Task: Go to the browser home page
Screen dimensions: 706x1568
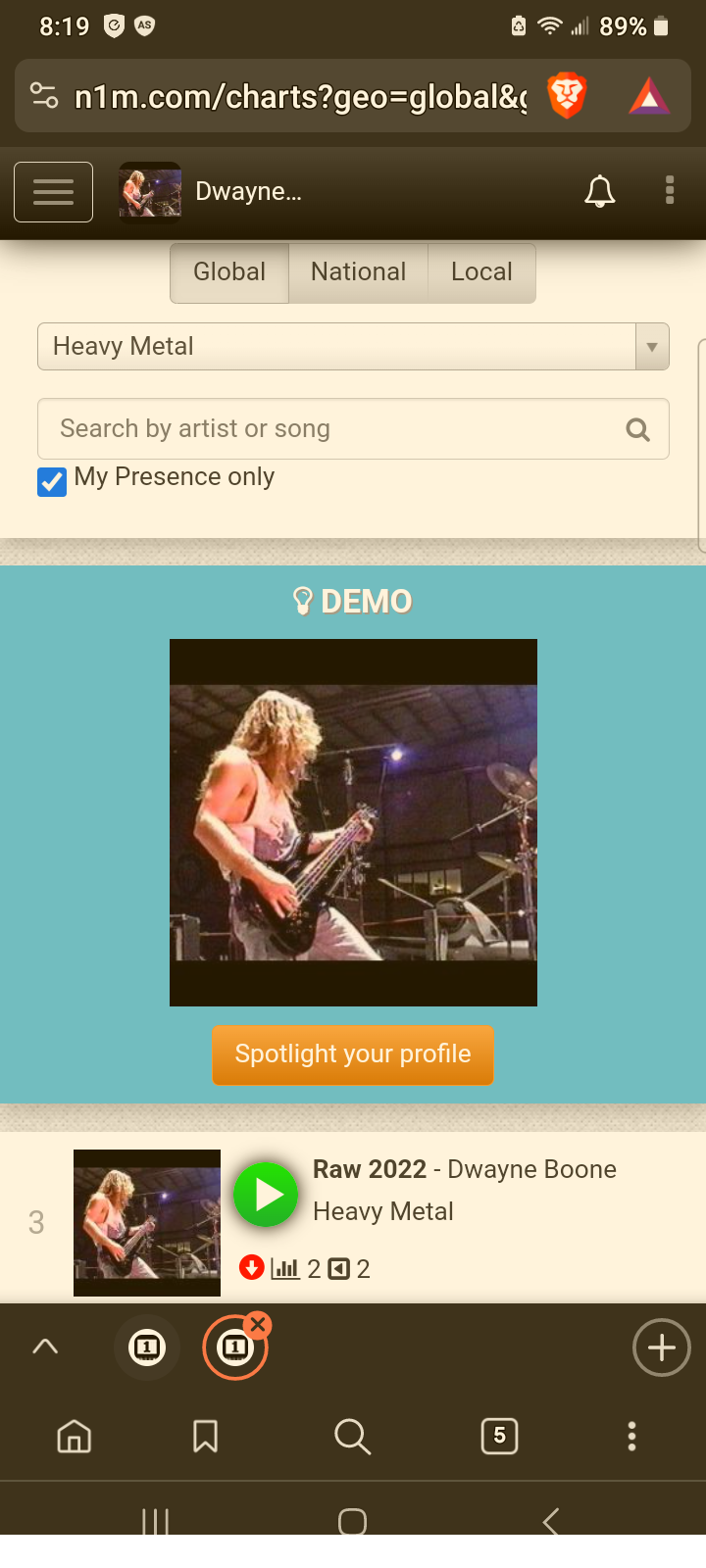Action: pyautogui.click(x=75, y=1437)
